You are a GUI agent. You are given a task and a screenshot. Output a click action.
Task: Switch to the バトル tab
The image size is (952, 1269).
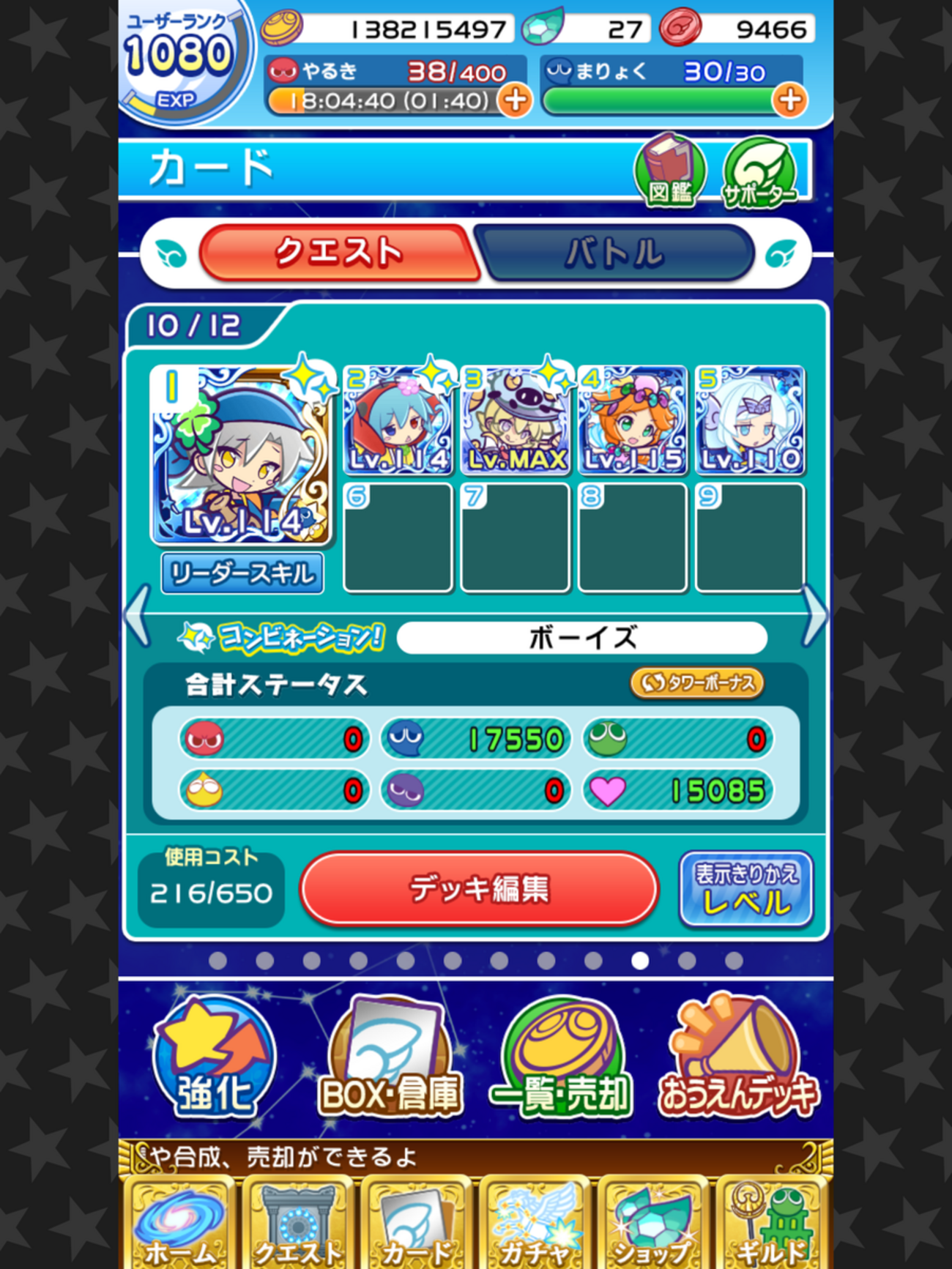point(614,253)
